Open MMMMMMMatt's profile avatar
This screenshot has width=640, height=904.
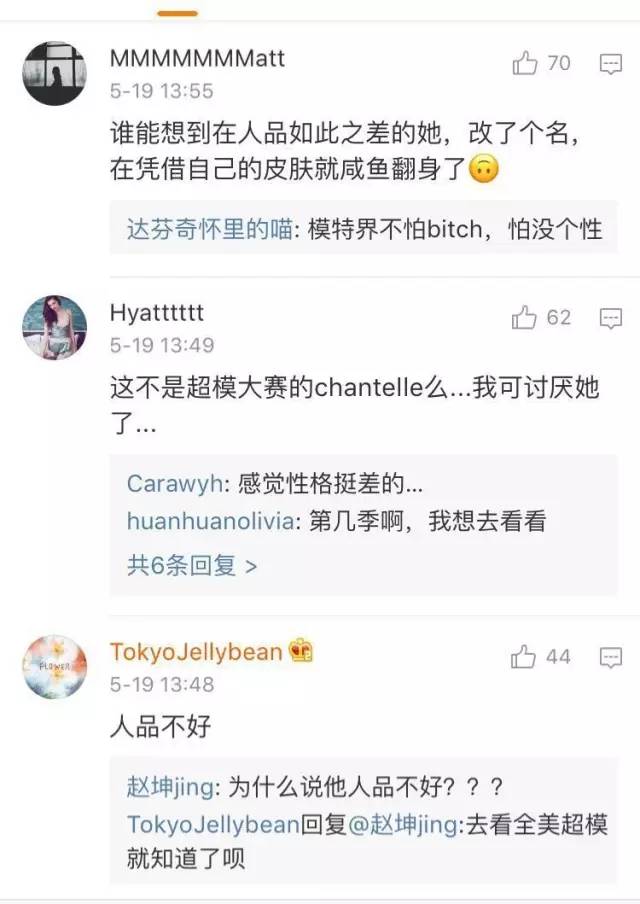(x=54, y=74)
